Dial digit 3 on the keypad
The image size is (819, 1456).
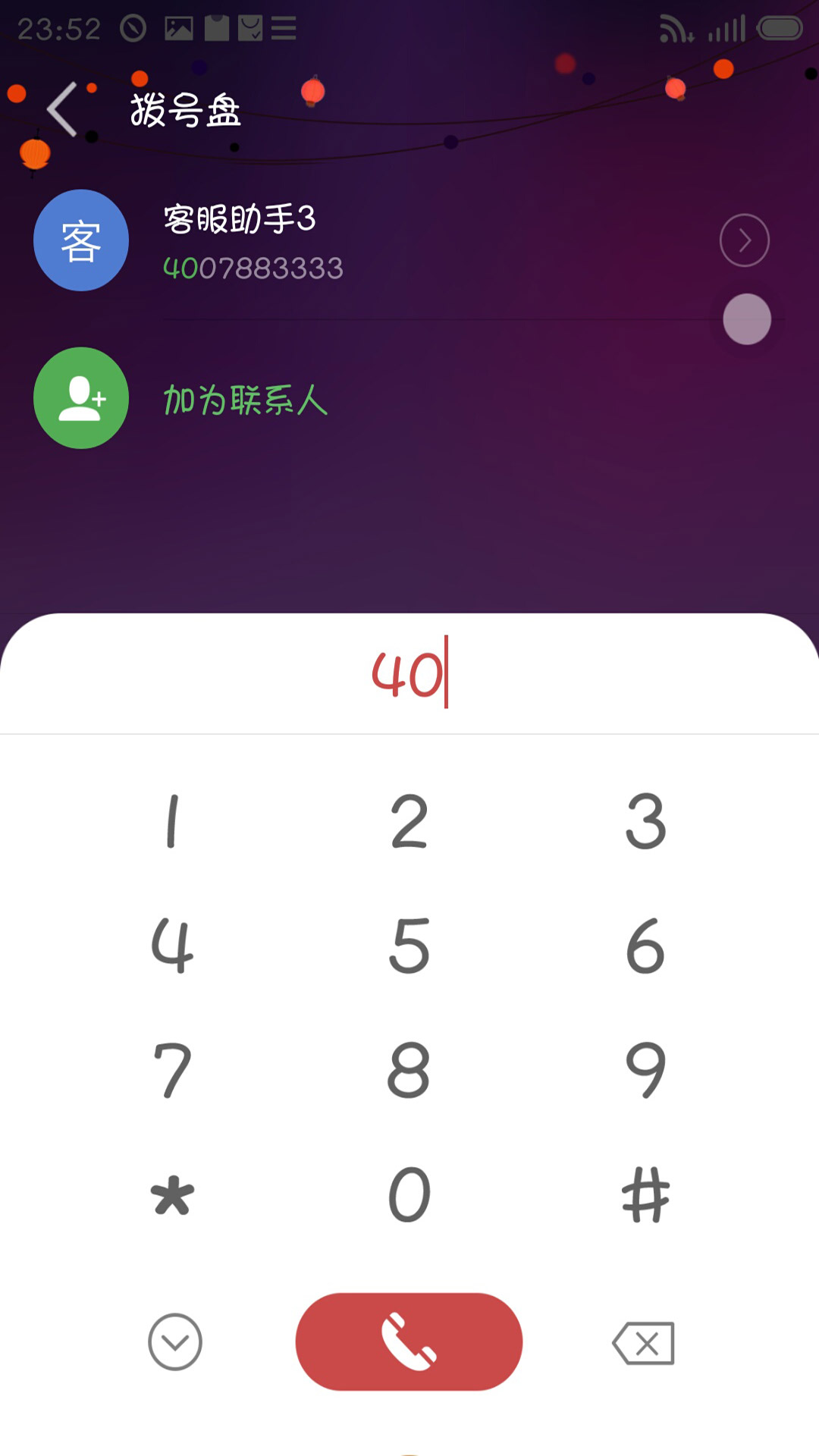click(x=646, y=821)
